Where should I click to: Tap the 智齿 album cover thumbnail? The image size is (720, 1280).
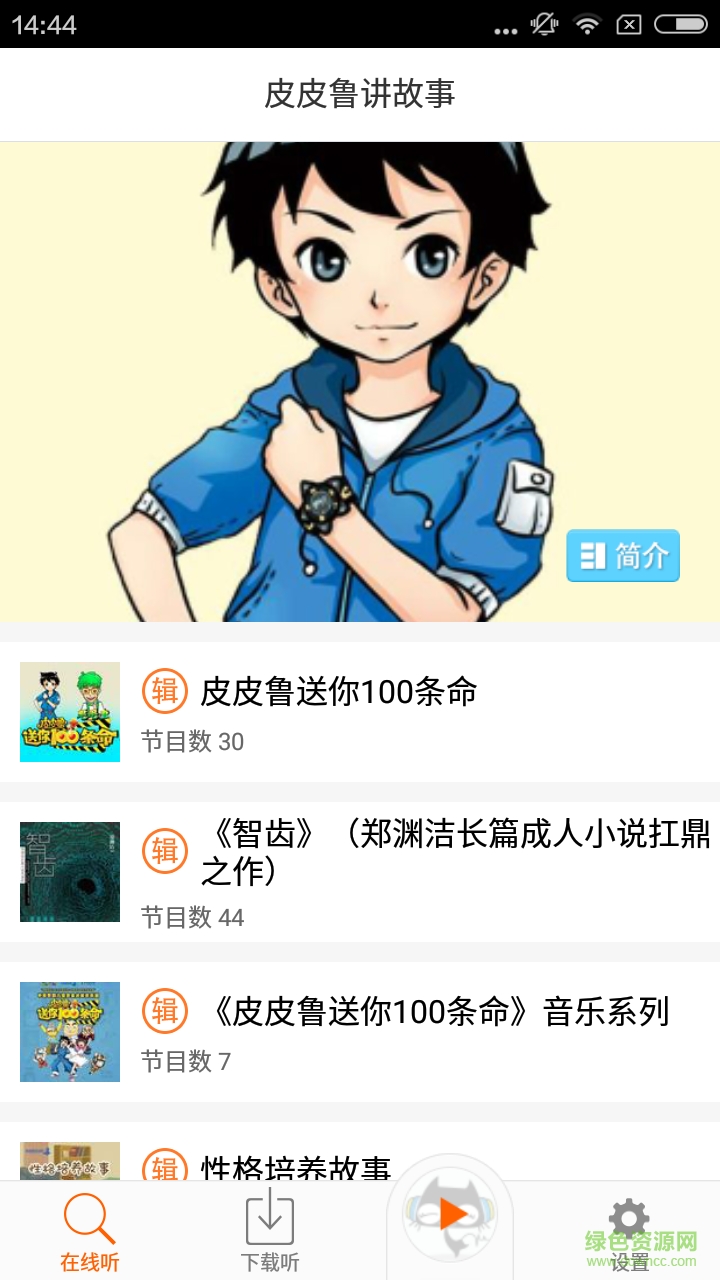[69, 871]
